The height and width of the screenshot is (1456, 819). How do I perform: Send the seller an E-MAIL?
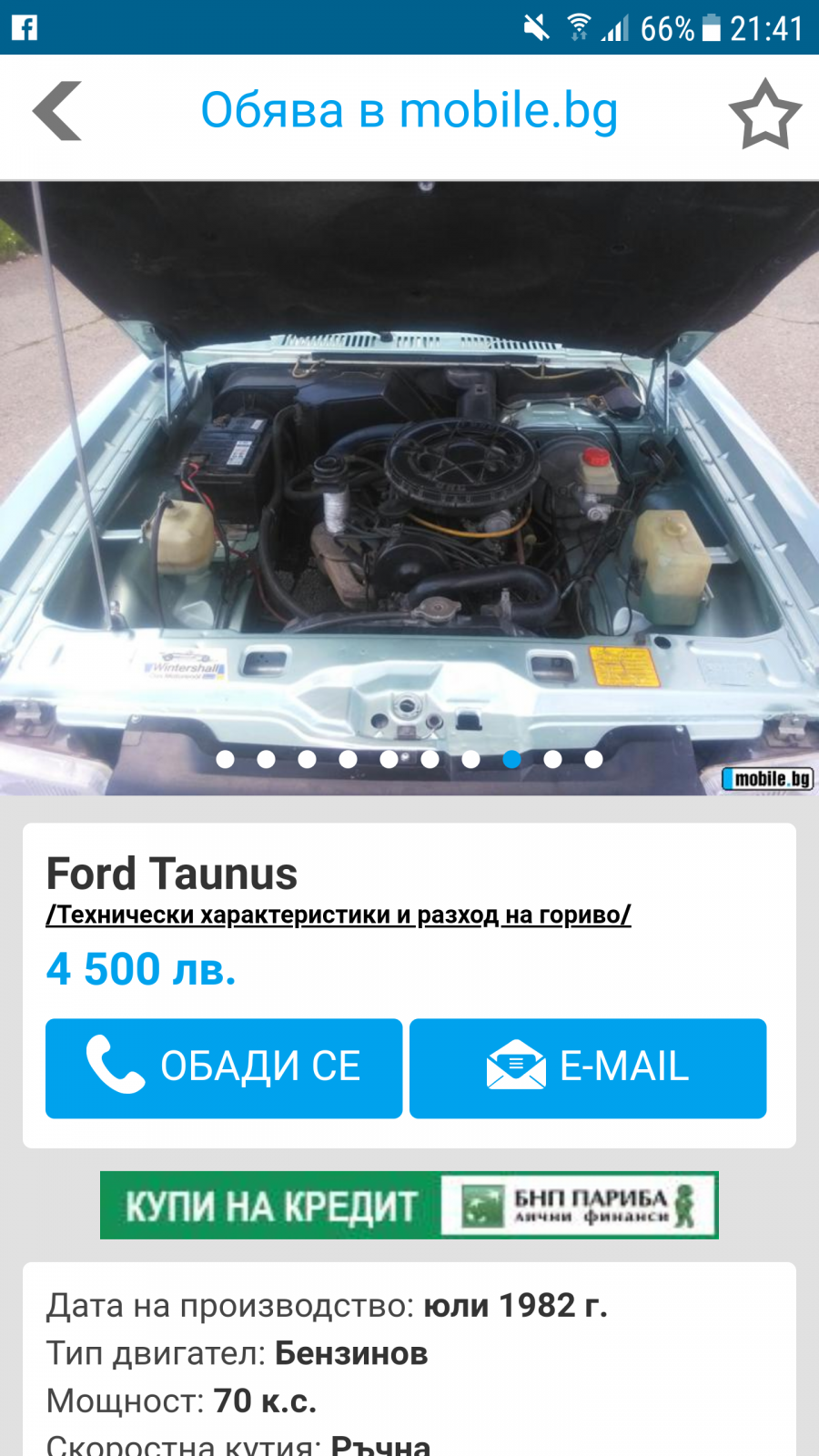click(588, 1068)
